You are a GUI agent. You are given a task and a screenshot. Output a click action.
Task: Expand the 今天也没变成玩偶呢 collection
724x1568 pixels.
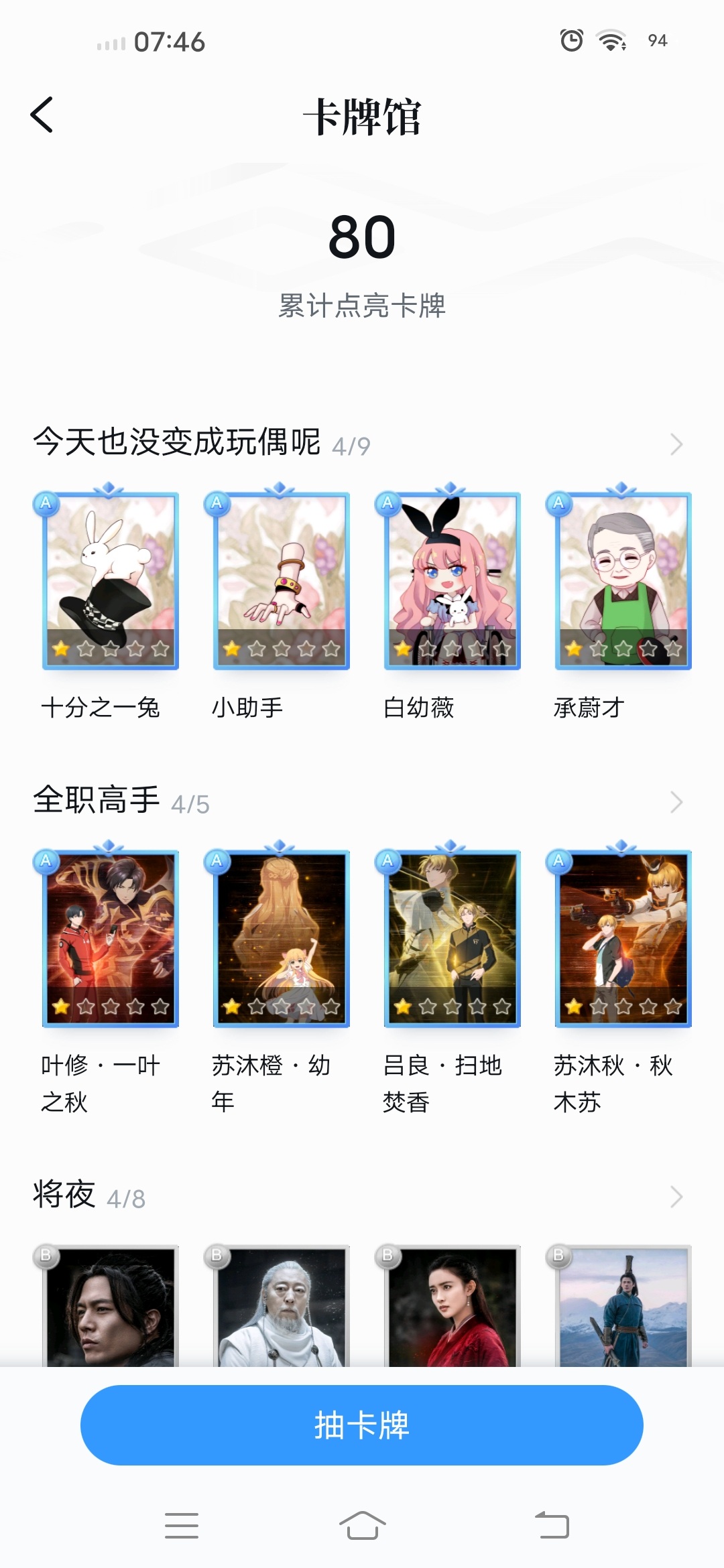(676, 444)
